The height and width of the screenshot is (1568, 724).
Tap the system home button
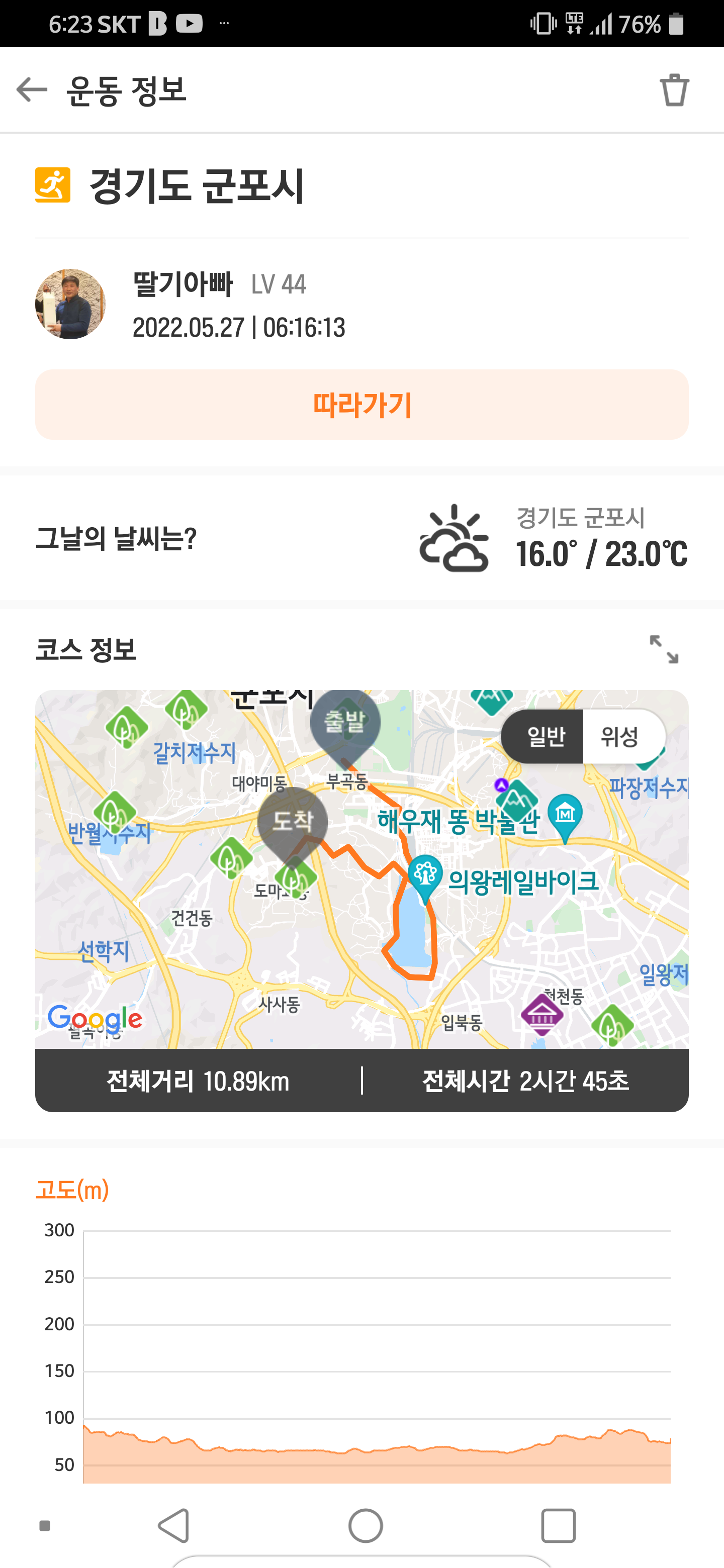[366, 1525]
